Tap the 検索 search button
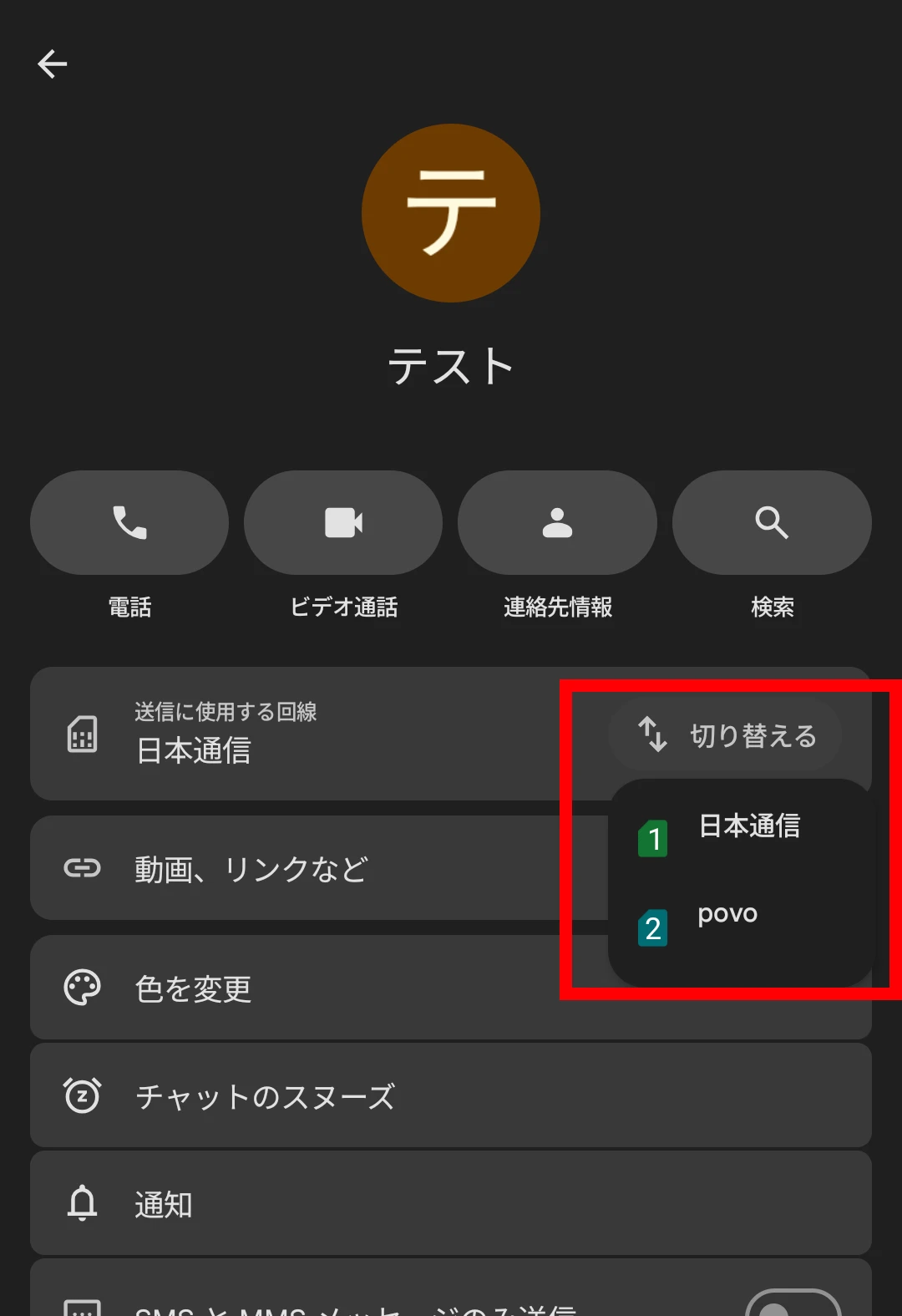 pyautogui.click(x=772, y=523)
